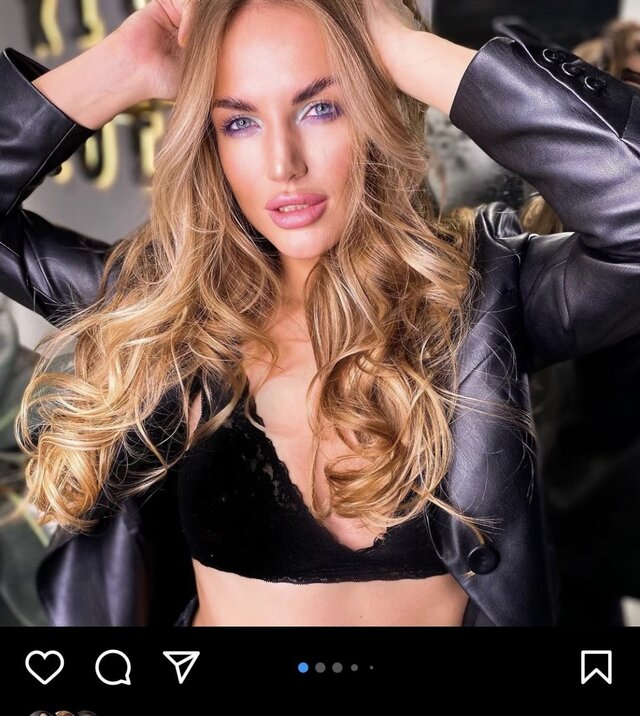
Task: Save the post with the bookmark icon
Action: [596, 667]
